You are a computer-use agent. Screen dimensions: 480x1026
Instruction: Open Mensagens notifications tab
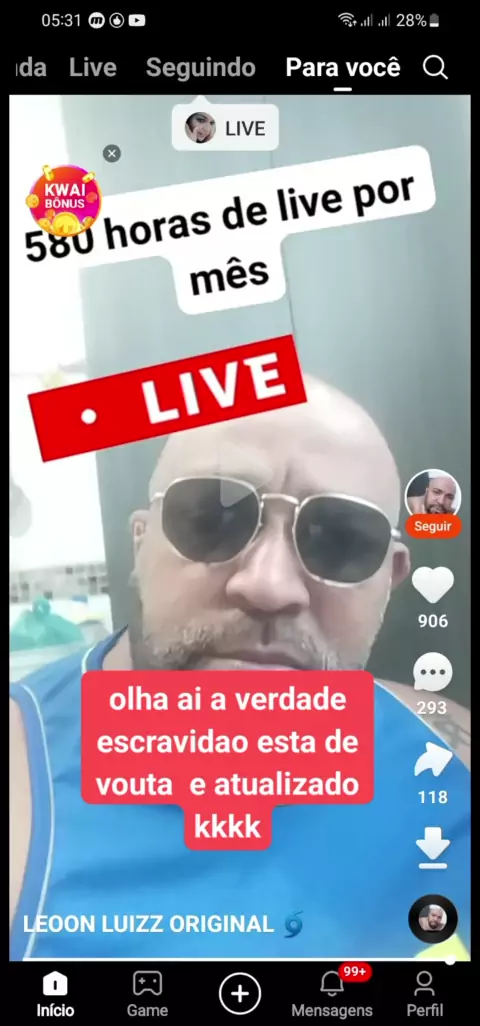332,994
